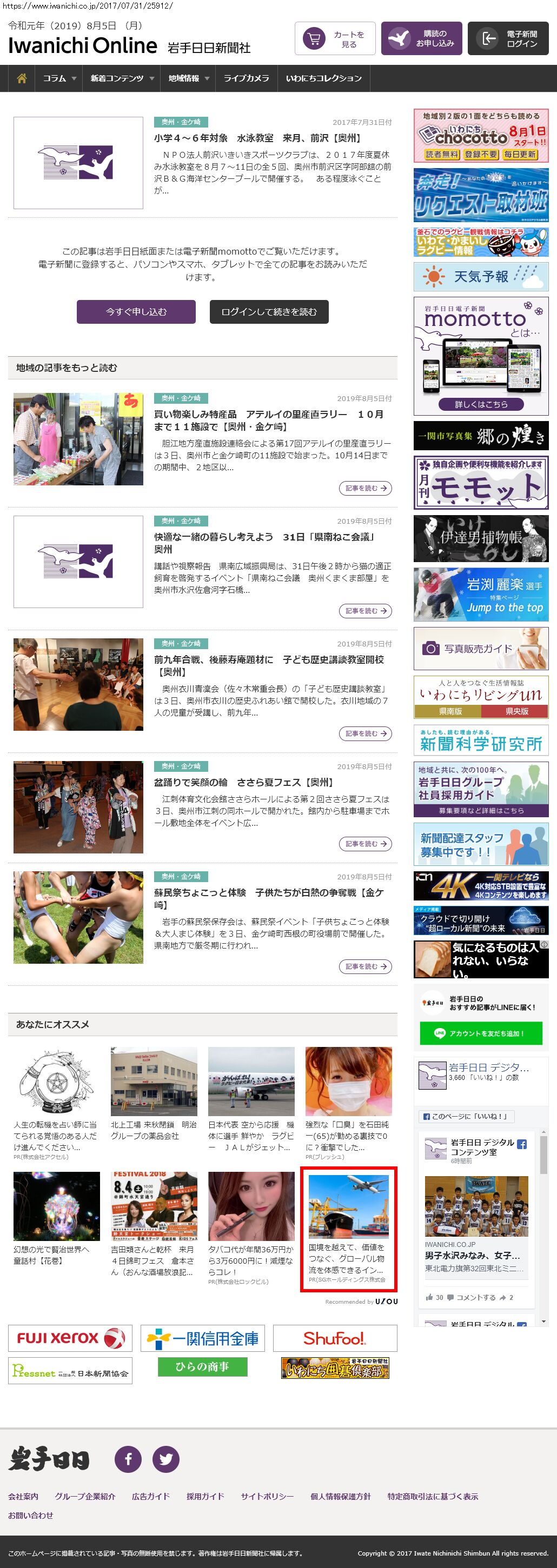
Task: Open いわにちコレクション page
Action: (323, 78)
